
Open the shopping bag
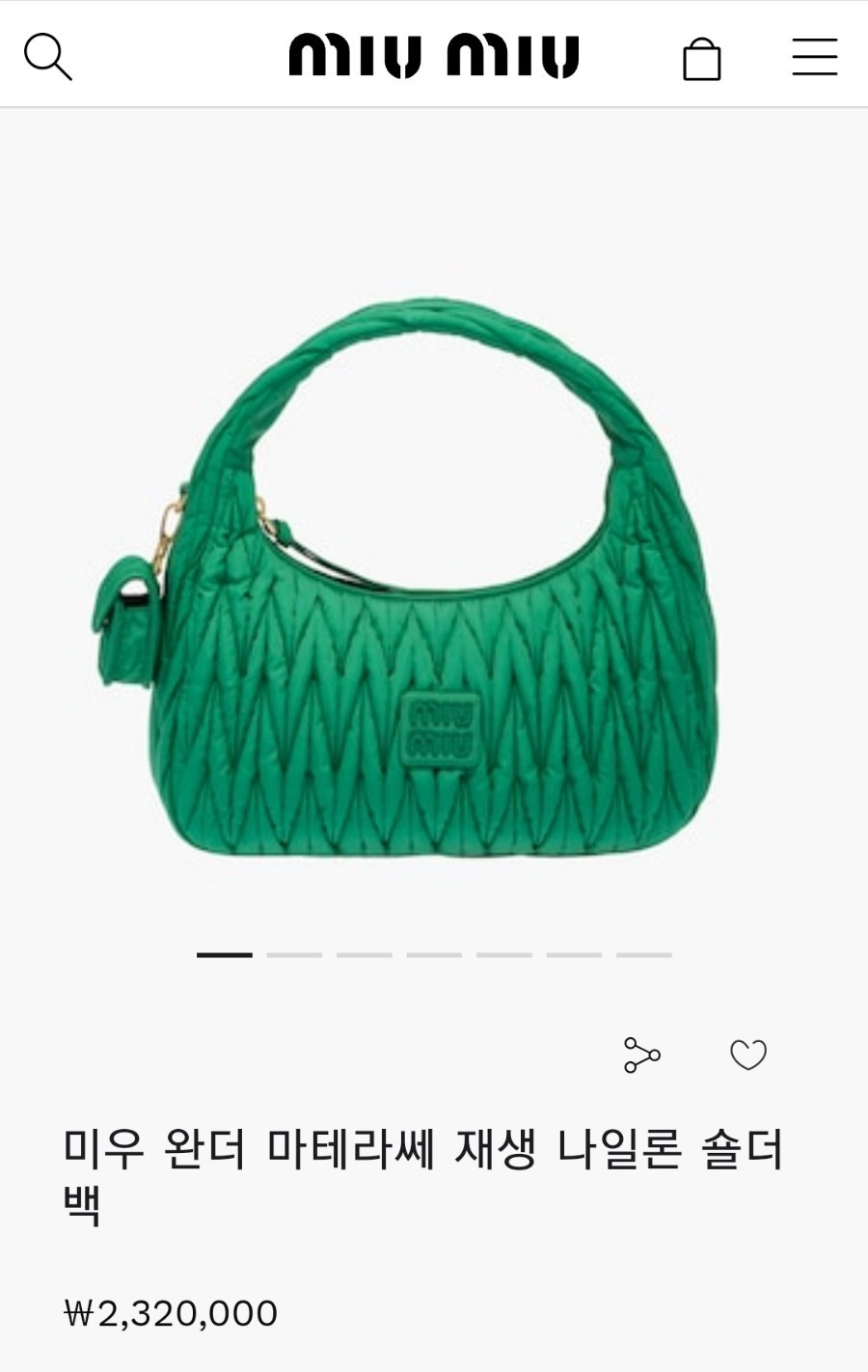(701, 59)
